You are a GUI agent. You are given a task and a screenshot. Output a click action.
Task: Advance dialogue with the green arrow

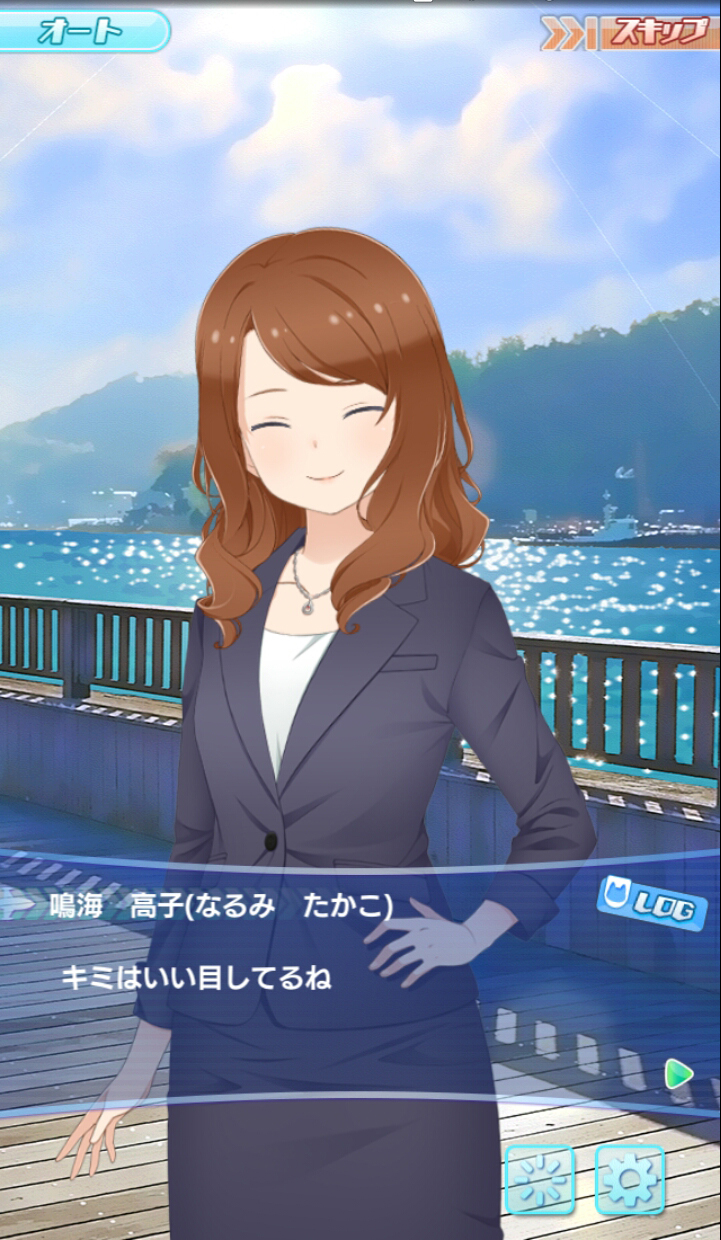[x=679, y=1076]
